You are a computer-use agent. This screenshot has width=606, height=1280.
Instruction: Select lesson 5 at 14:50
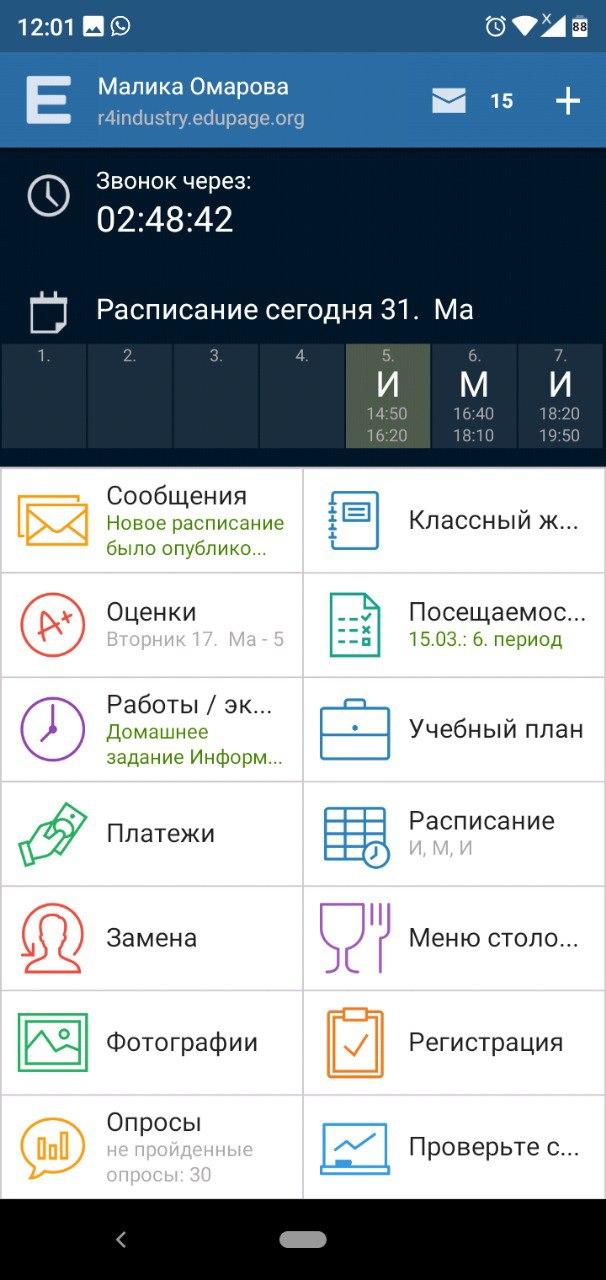click(x=388, y=396)
